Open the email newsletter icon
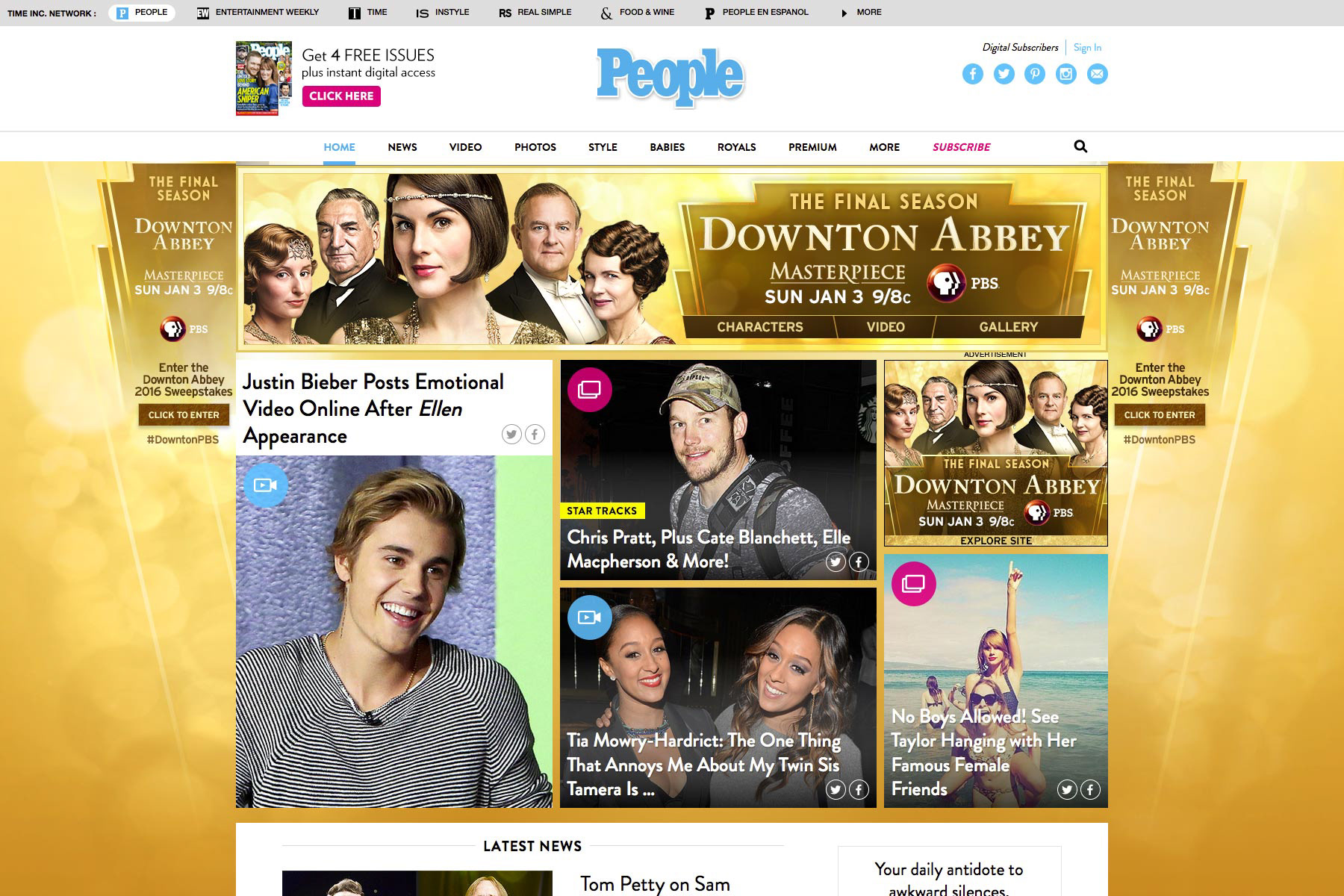 point(1097,74)
